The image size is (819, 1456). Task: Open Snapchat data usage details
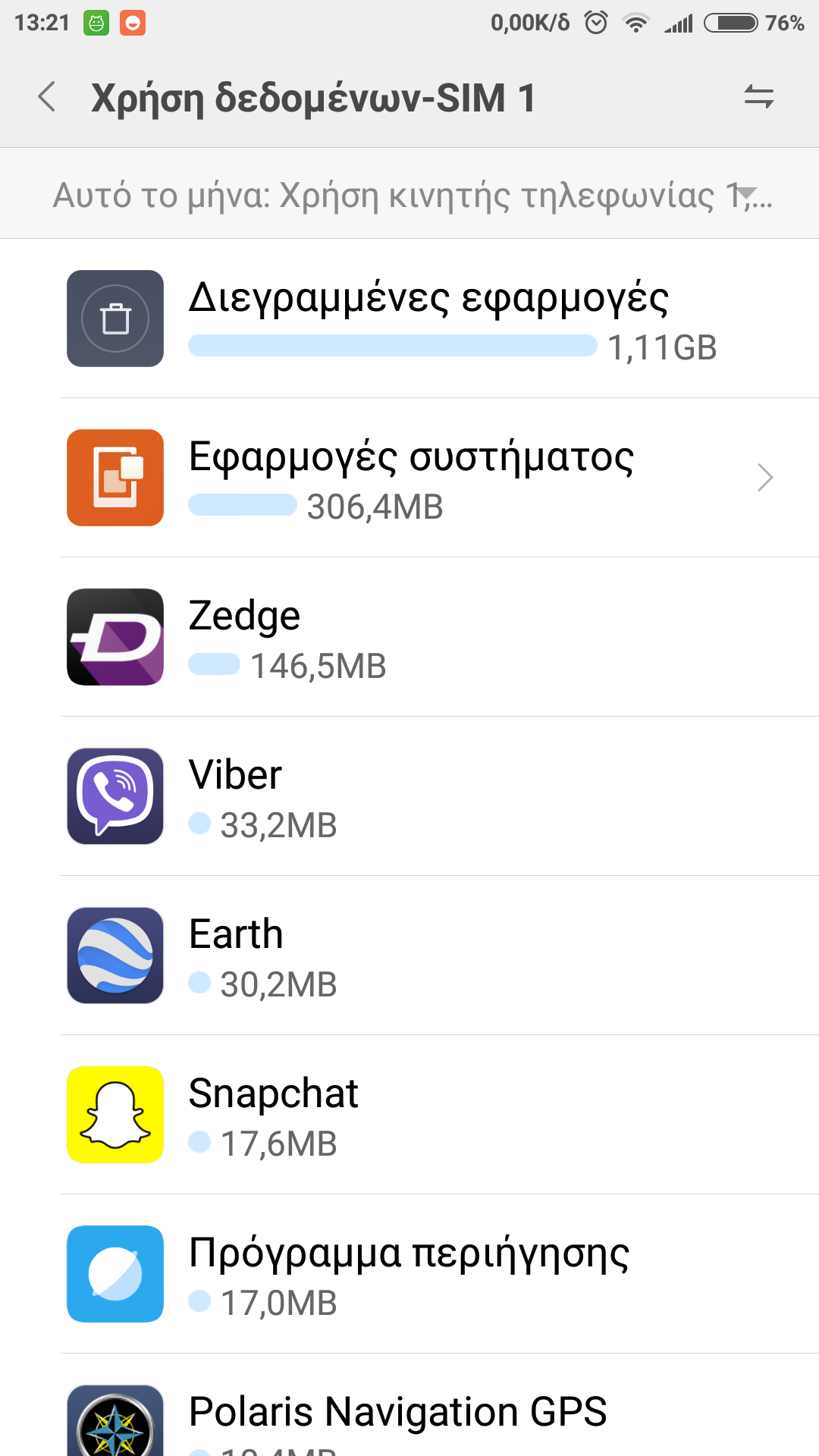pyautogui.click(x=409, y=1115)
